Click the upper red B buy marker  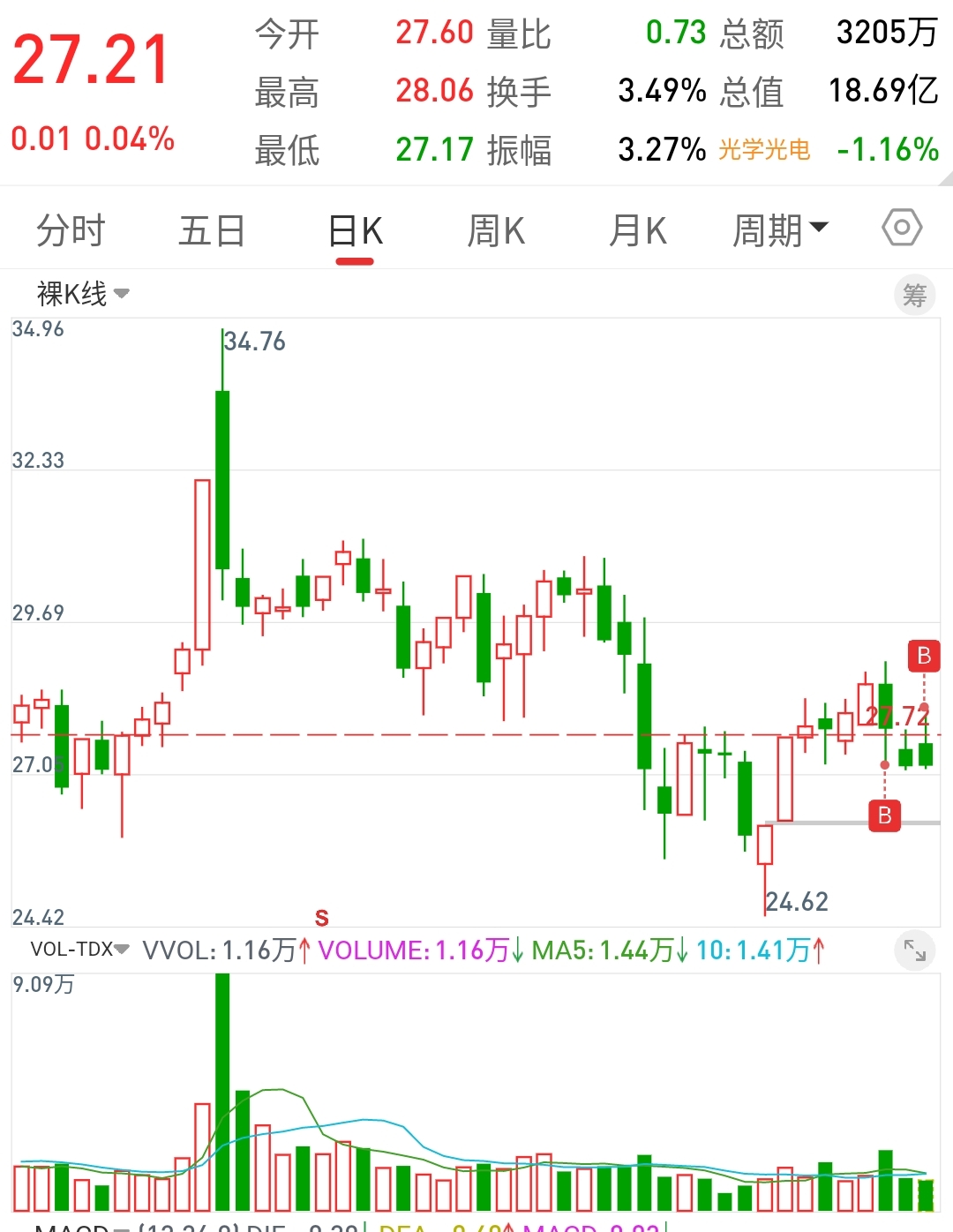923,657
